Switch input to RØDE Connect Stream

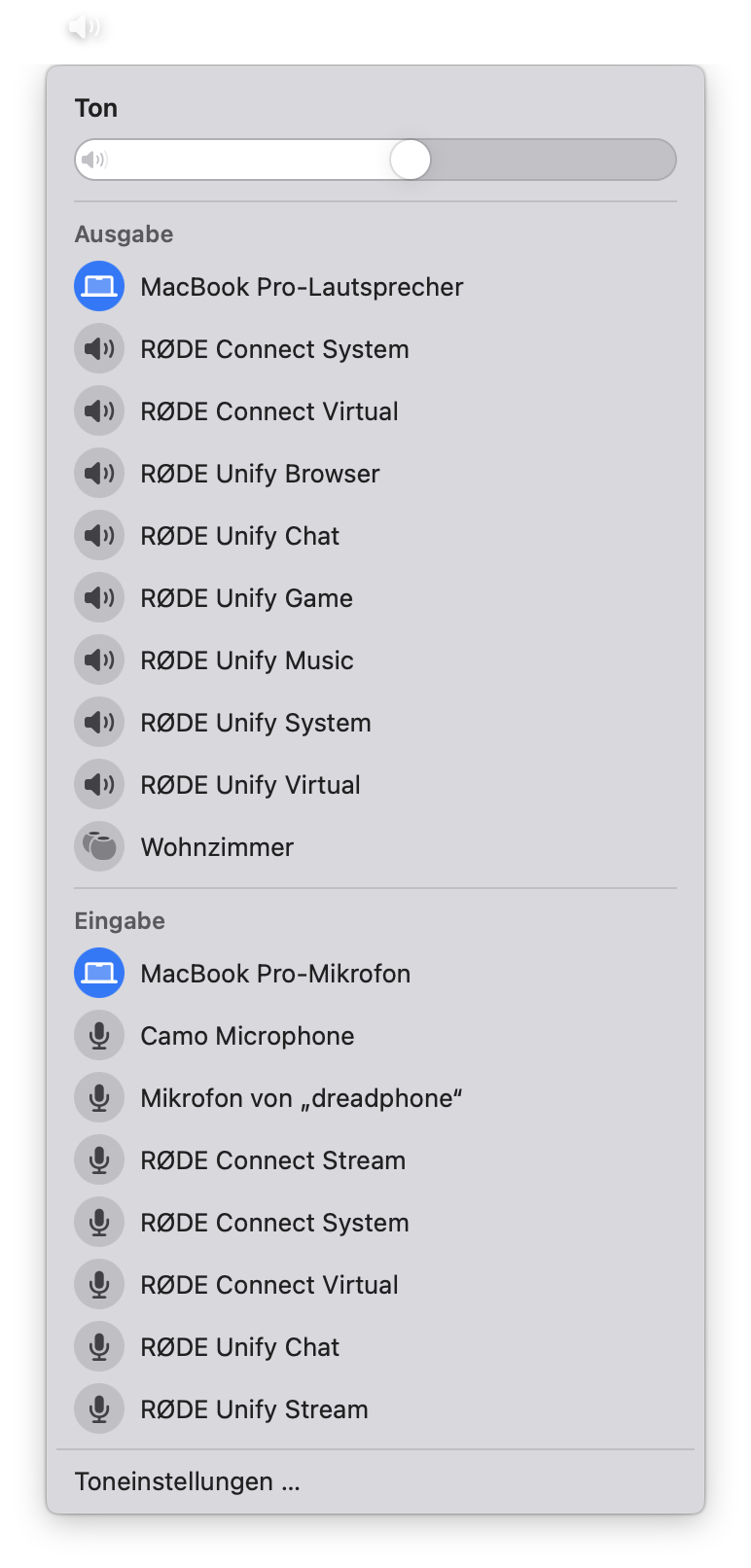pyautogui.click(x=375, y=1160)
